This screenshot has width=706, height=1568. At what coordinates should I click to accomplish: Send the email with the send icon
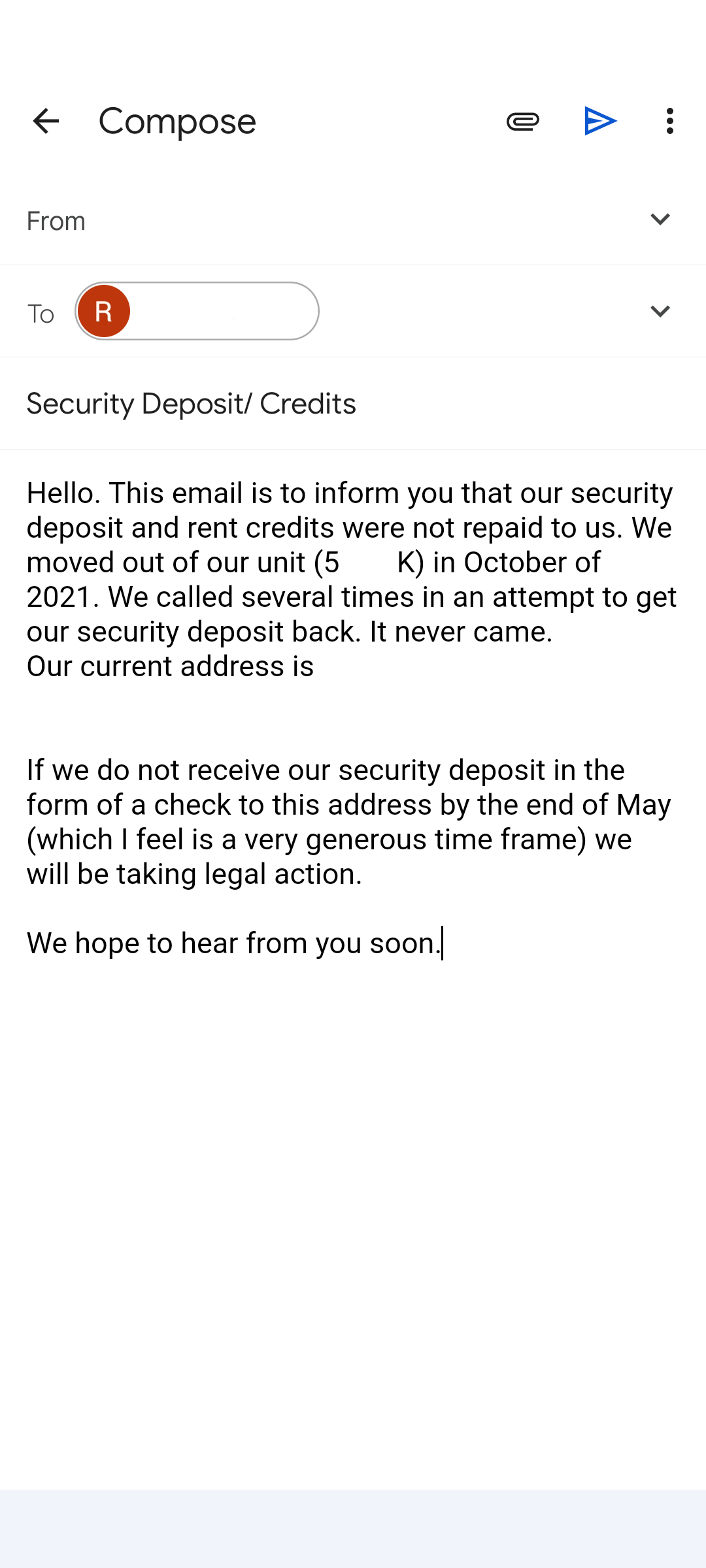[601, 121]
